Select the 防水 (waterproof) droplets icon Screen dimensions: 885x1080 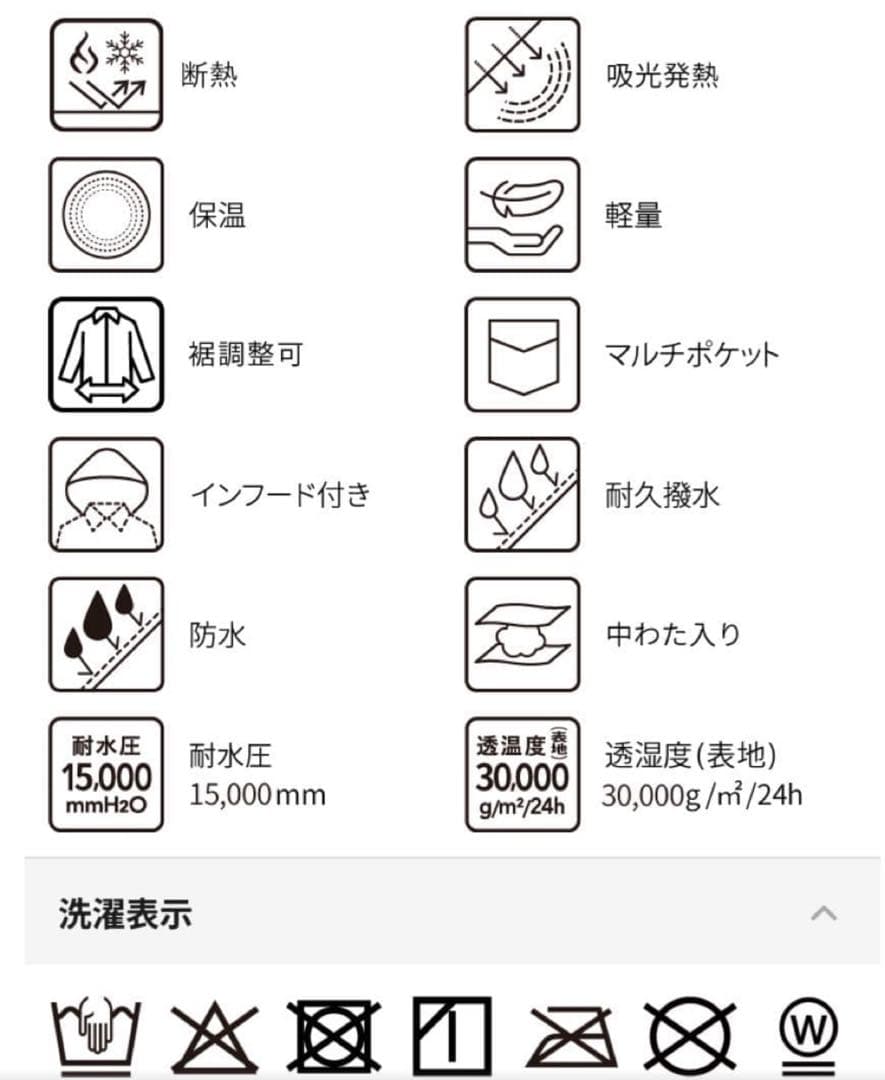coord(105,633)
